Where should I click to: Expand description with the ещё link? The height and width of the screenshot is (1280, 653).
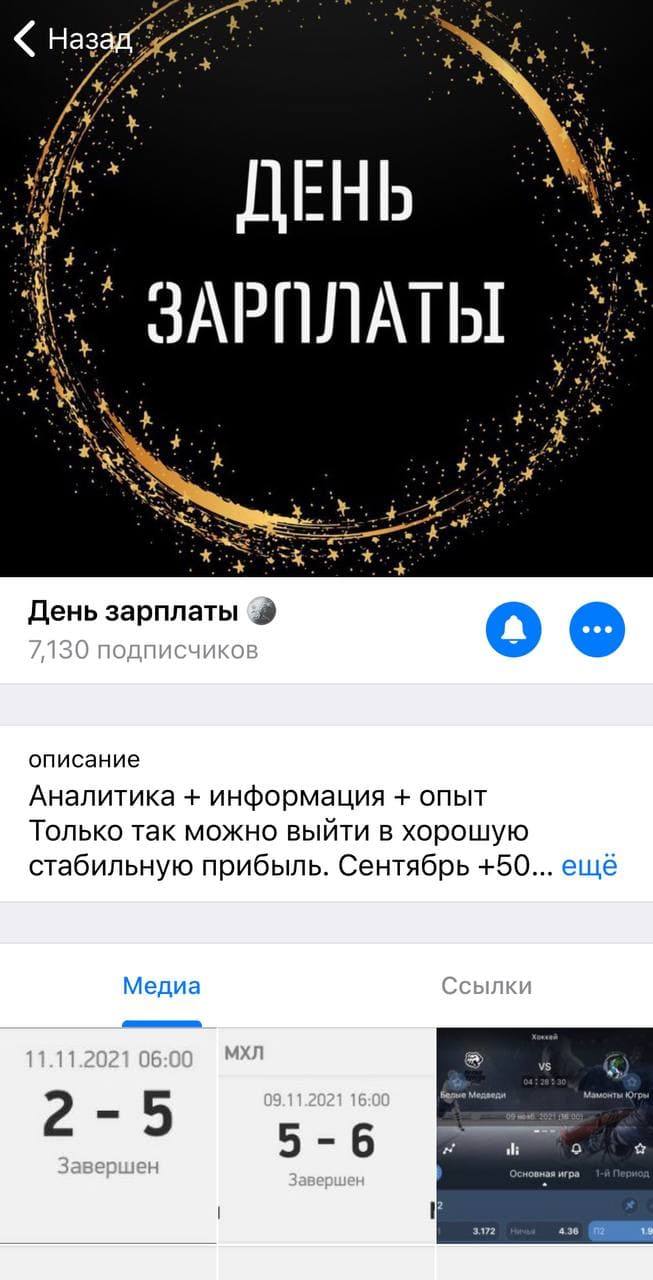coord(589,866)
